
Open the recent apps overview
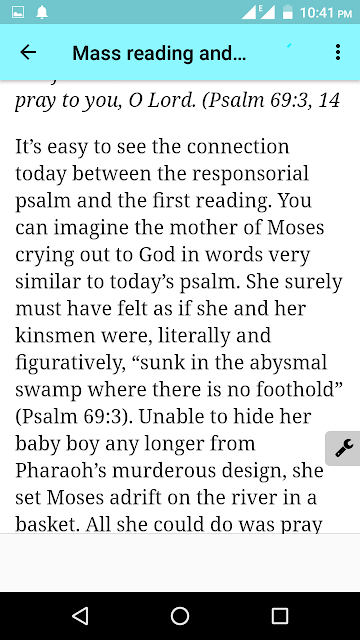click(280, 616)
